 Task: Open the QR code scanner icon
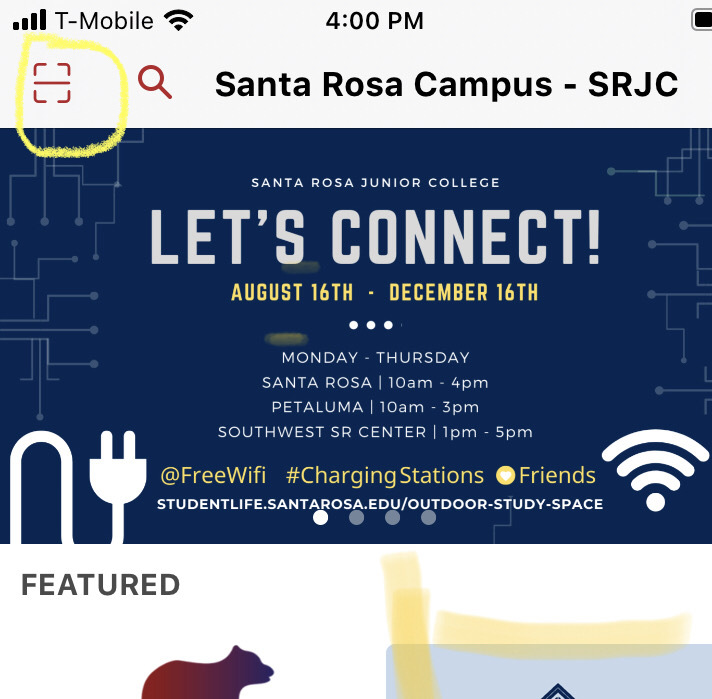pyautogui.click(x=53, y=83)
